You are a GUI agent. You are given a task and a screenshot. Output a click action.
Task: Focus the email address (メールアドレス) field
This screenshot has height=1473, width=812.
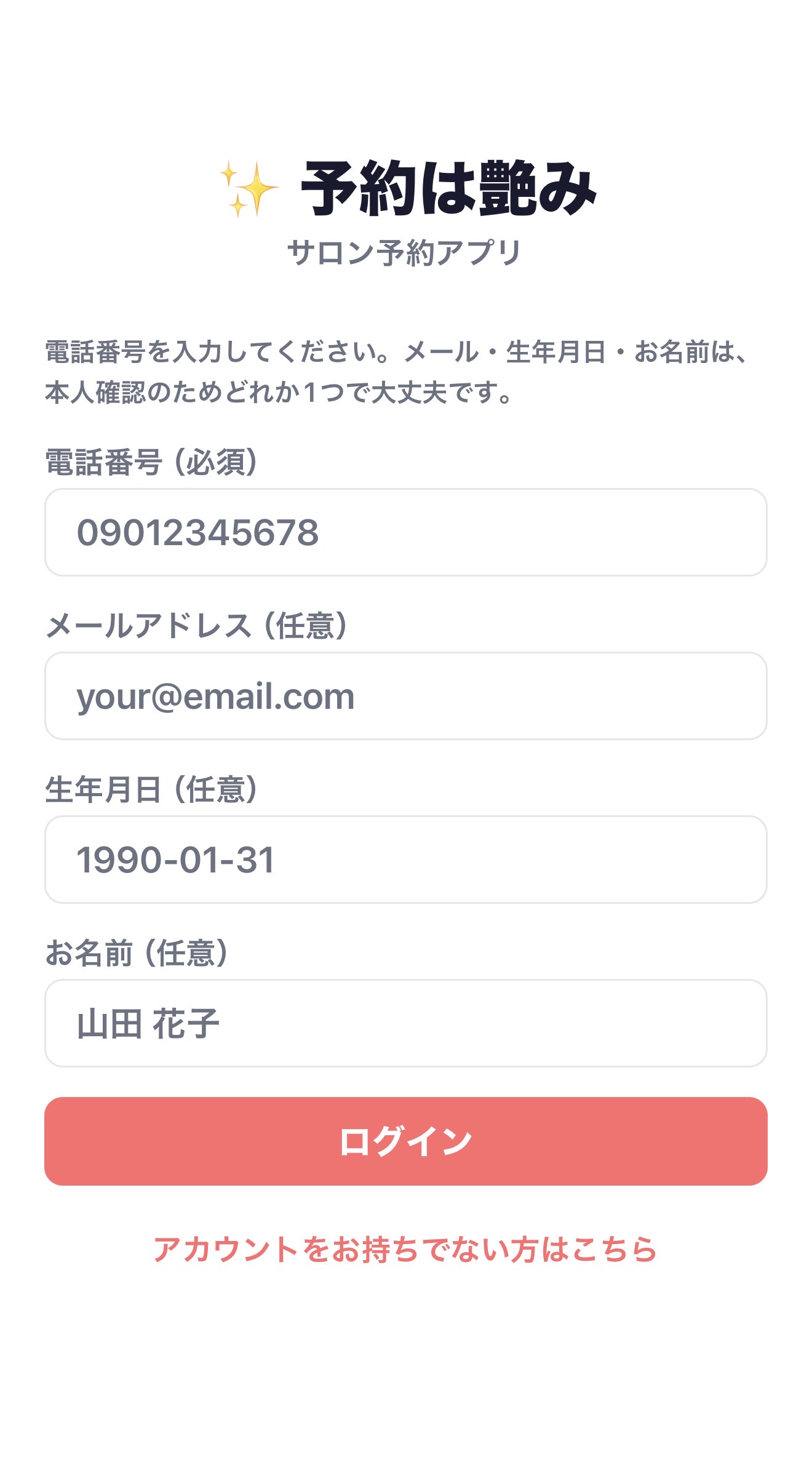pyautogui.click(x=406, y=696)
